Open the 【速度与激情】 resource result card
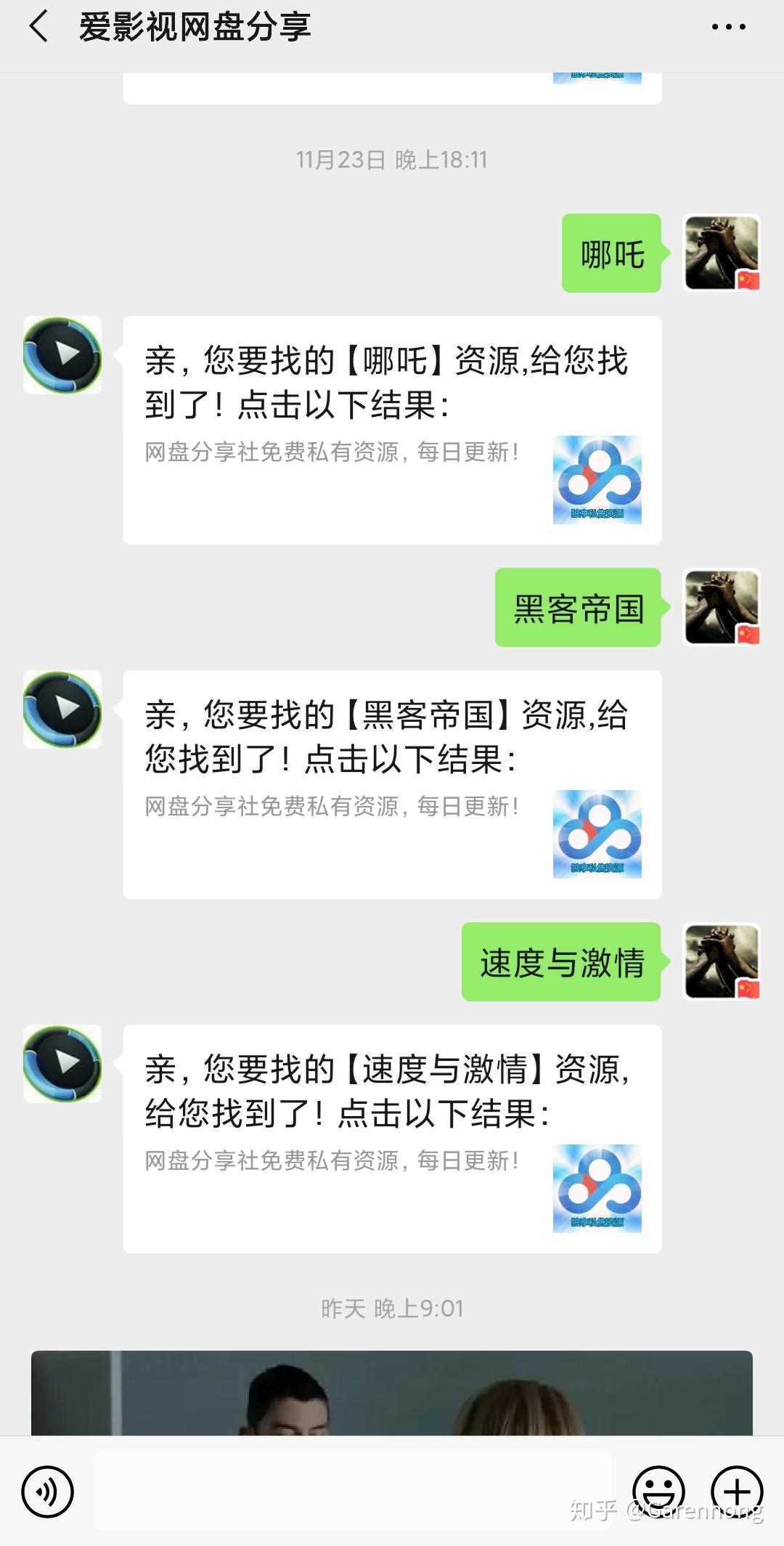 click(392, 1139)
